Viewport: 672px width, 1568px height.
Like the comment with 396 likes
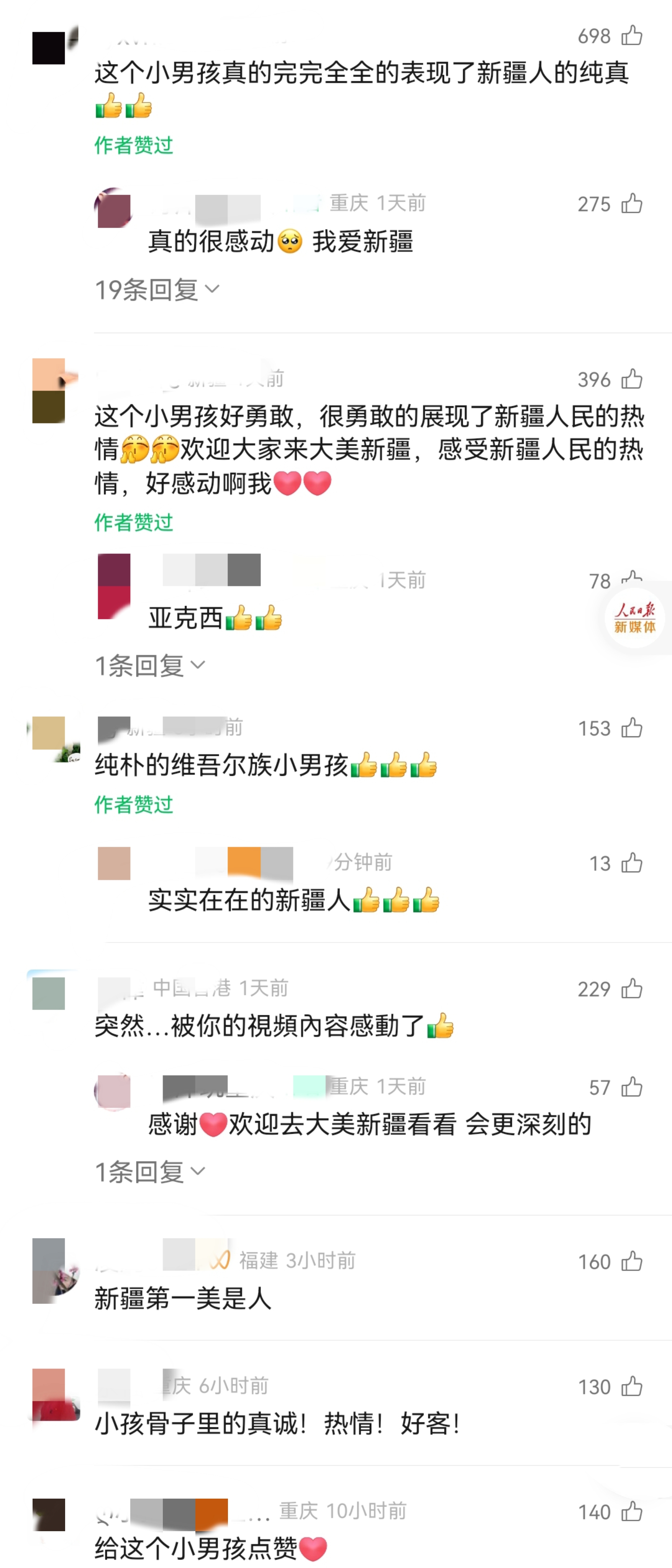pyautogui.click(x=631, y=379)
